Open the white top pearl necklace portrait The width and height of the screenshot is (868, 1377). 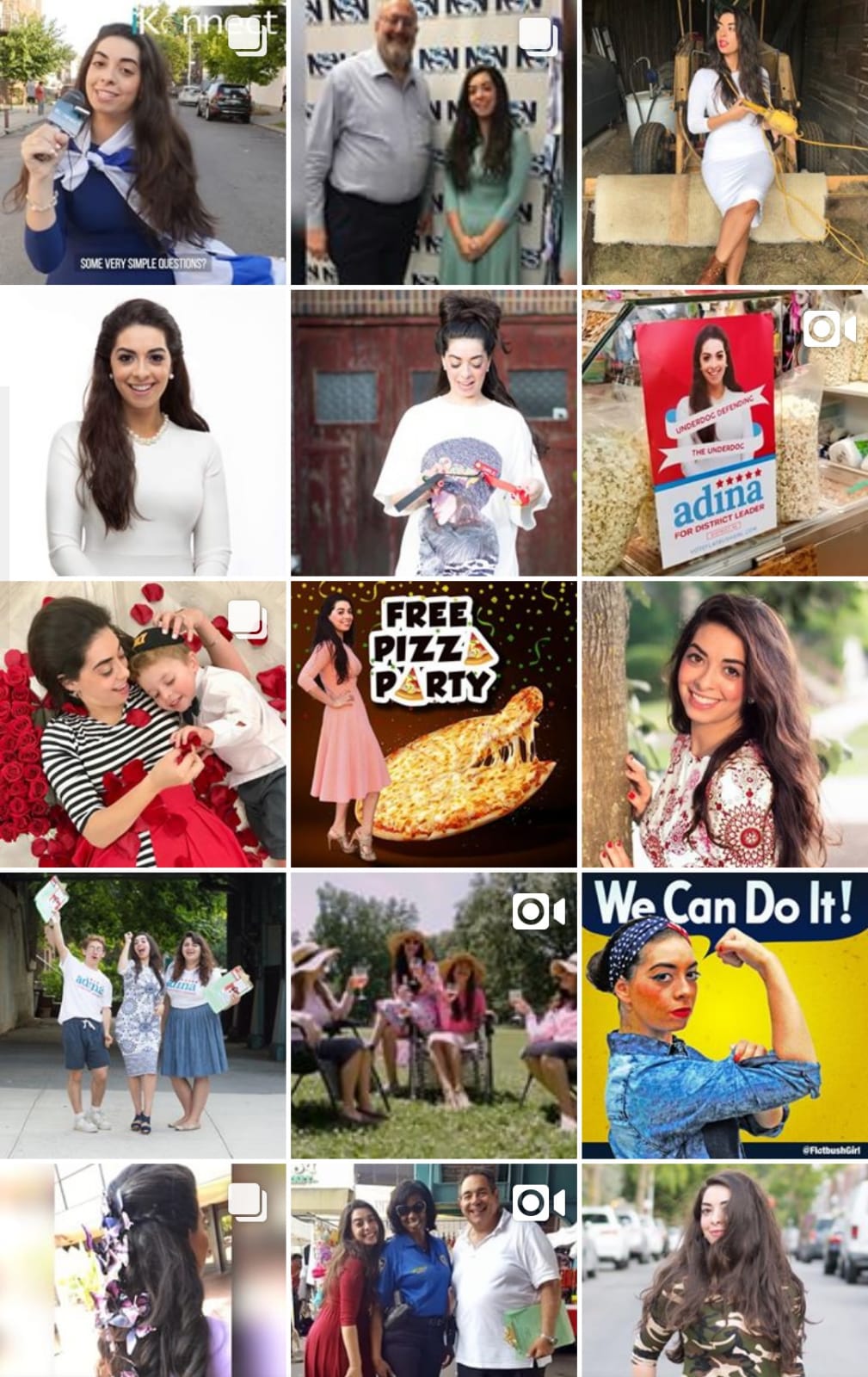tap(143, 433)
